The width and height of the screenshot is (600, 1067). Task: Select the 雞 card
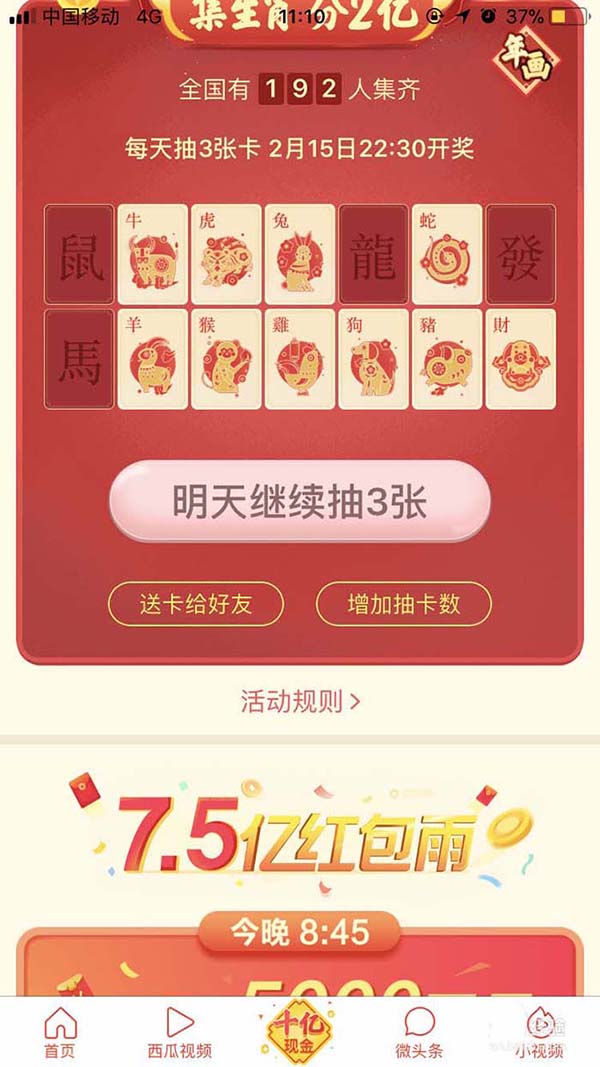coord(300,359)
